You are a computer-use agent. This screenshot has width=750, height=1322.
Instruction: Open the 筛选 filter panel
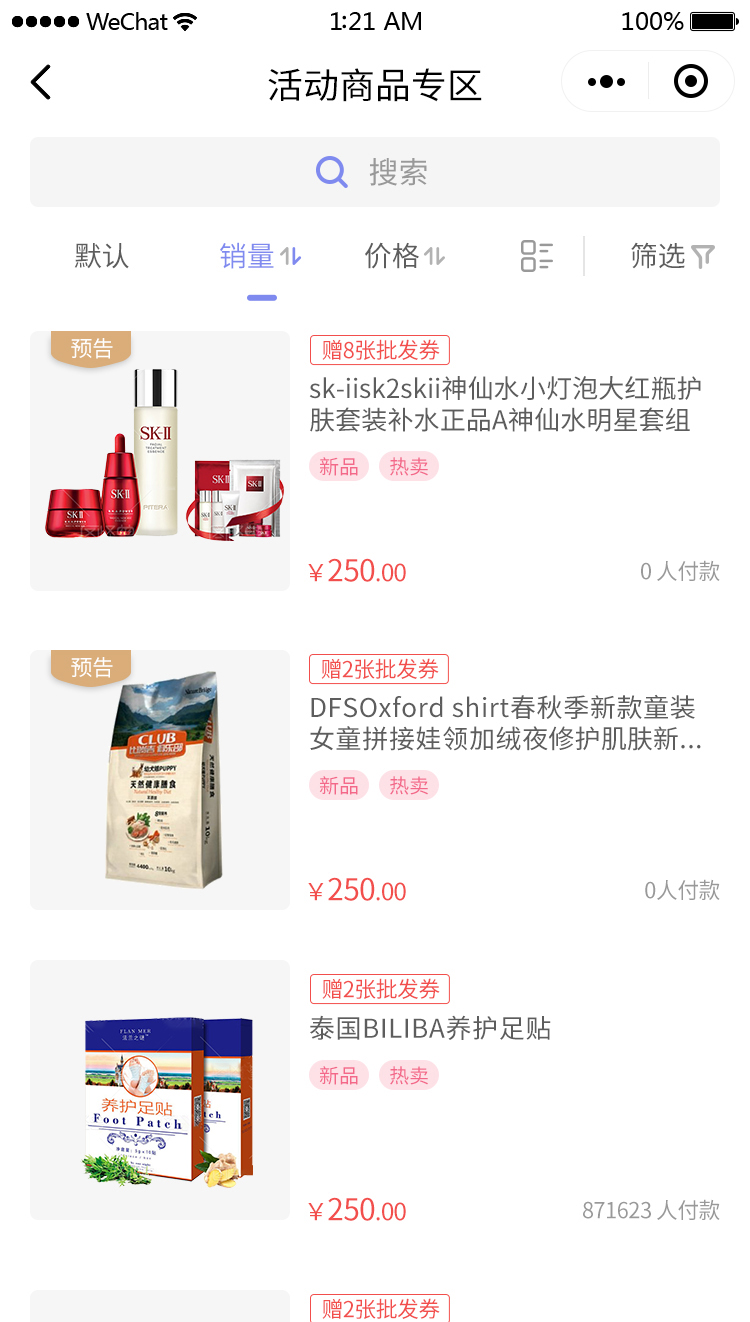pos(672,256)
